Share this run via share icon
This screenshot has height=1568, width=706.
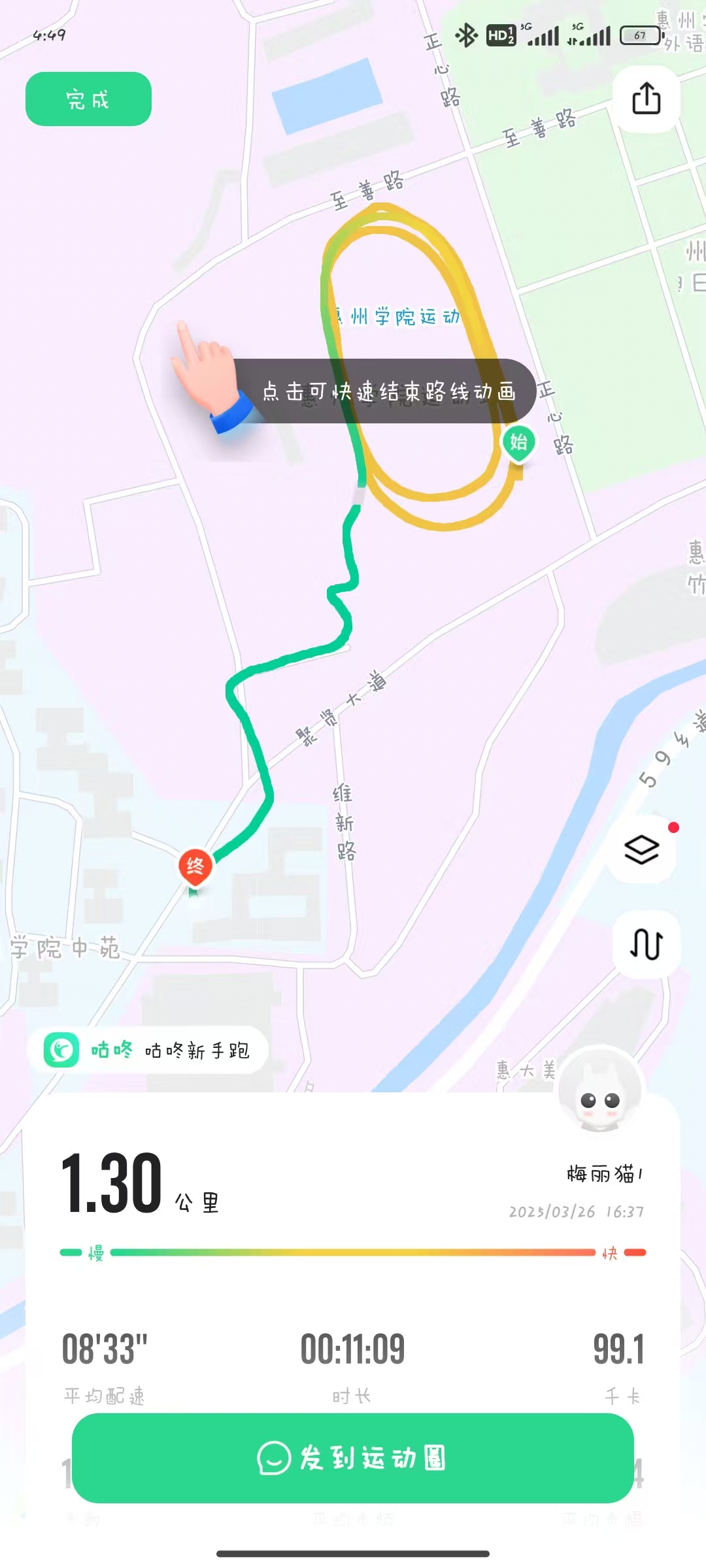(646, 99)
